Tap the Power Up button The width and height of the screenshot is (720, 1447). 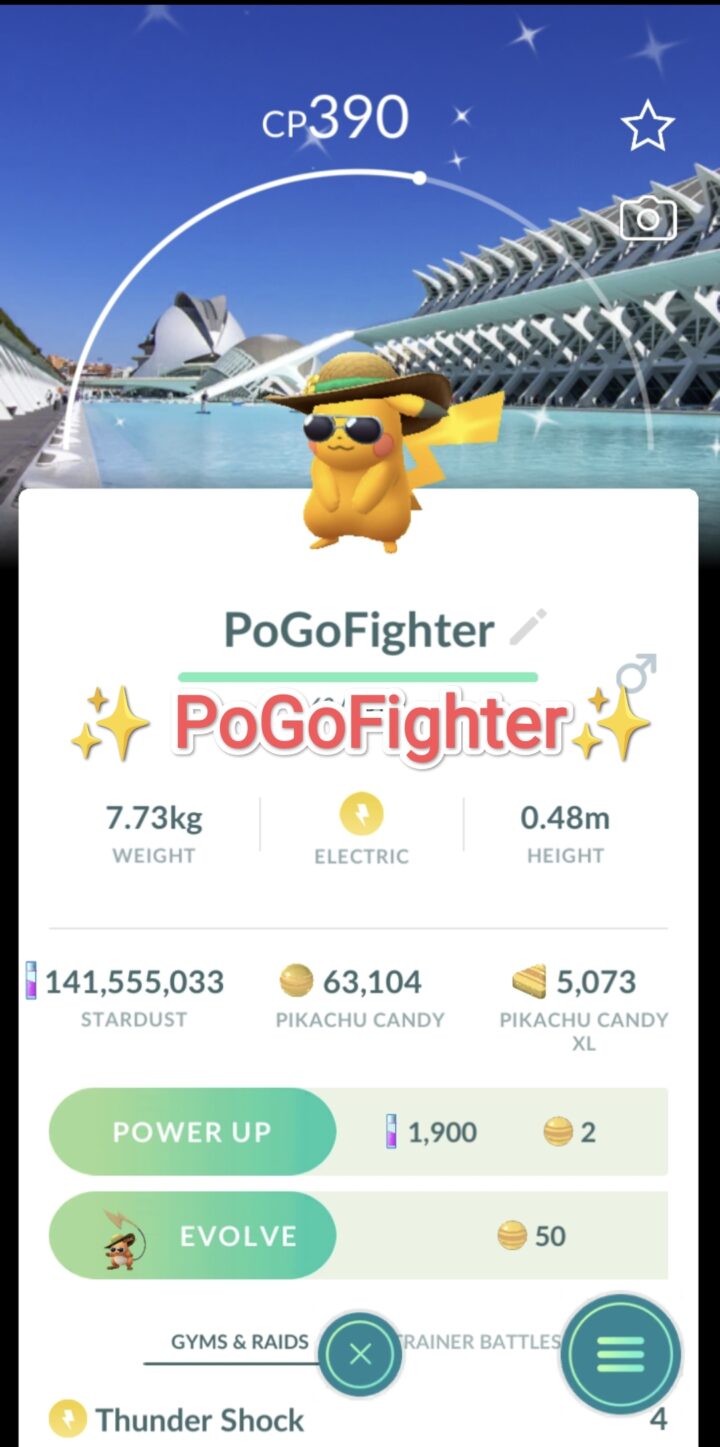(x=192, y=1131)
